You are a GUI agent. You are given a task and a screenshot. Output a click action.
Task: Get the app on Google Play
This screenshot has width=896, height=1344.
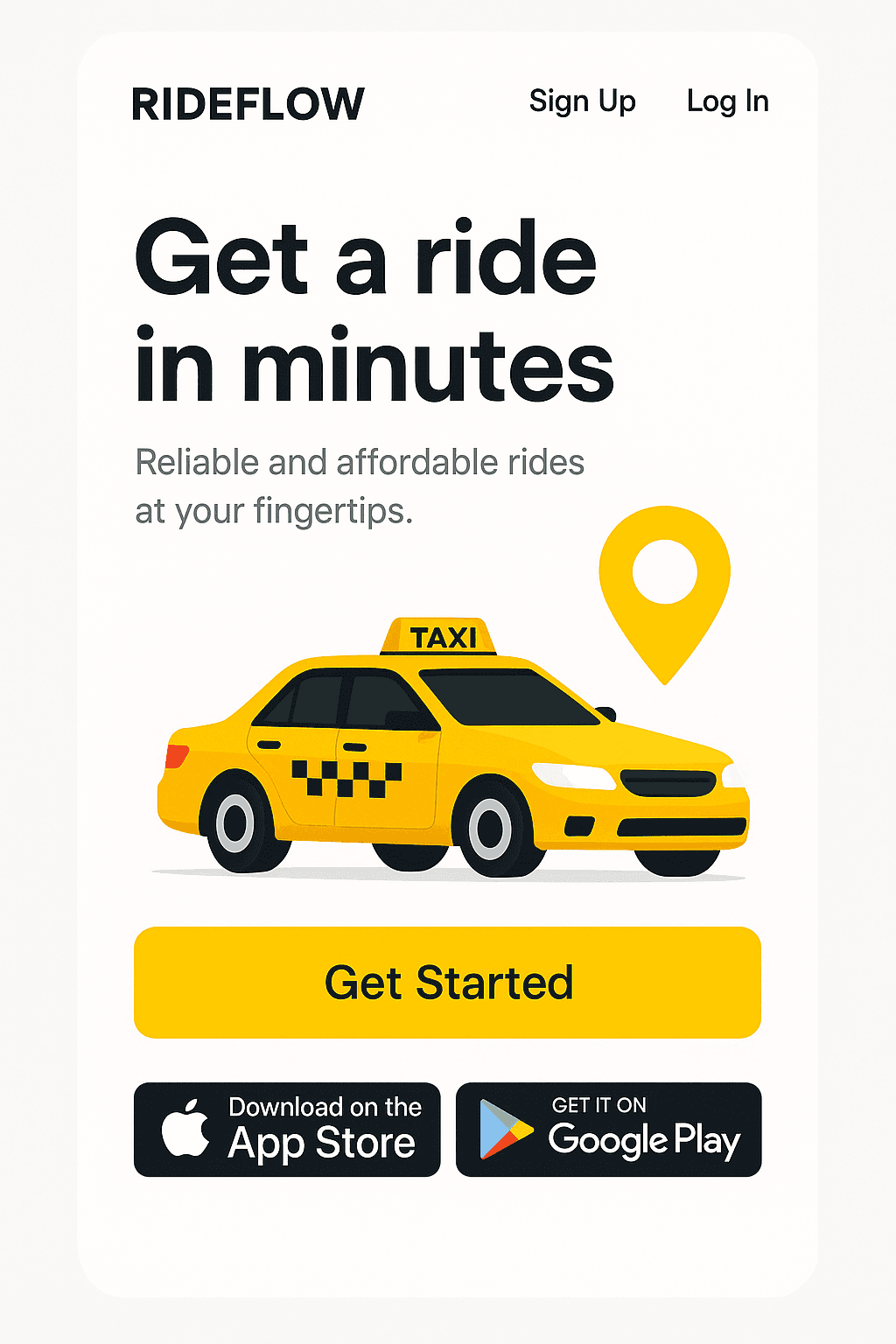[608, 1130]
